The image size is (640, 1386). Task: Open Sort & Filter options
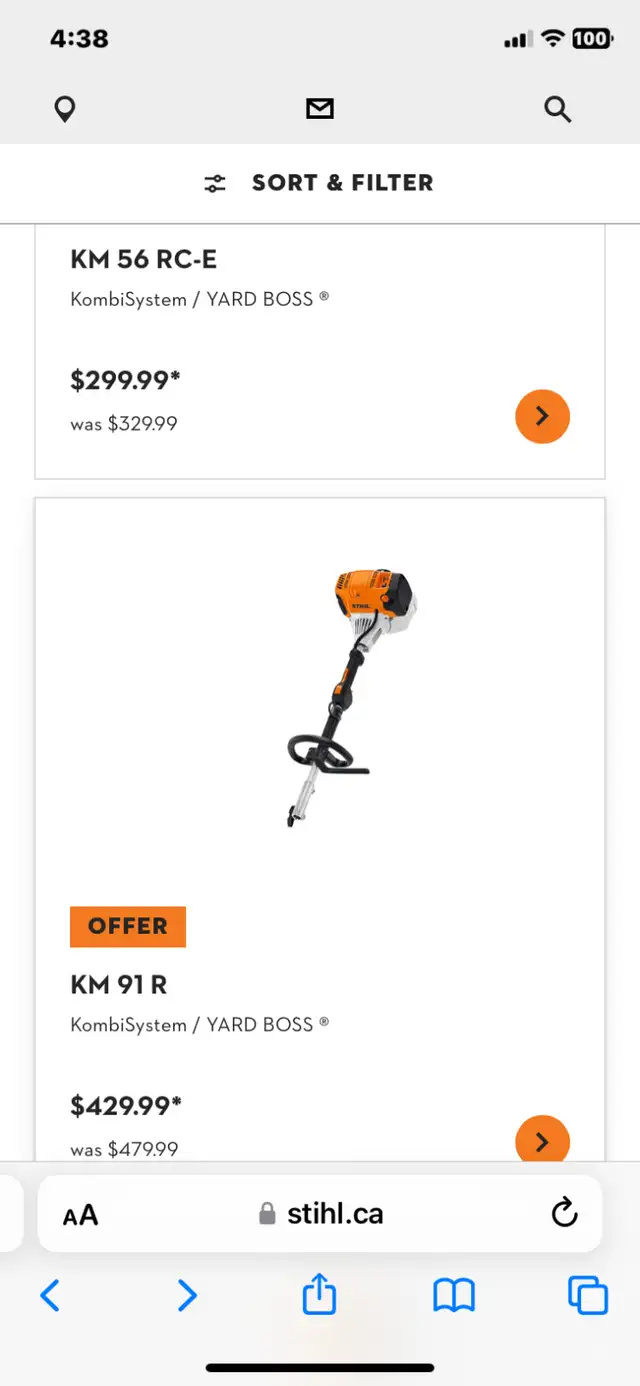click(320, 183)
